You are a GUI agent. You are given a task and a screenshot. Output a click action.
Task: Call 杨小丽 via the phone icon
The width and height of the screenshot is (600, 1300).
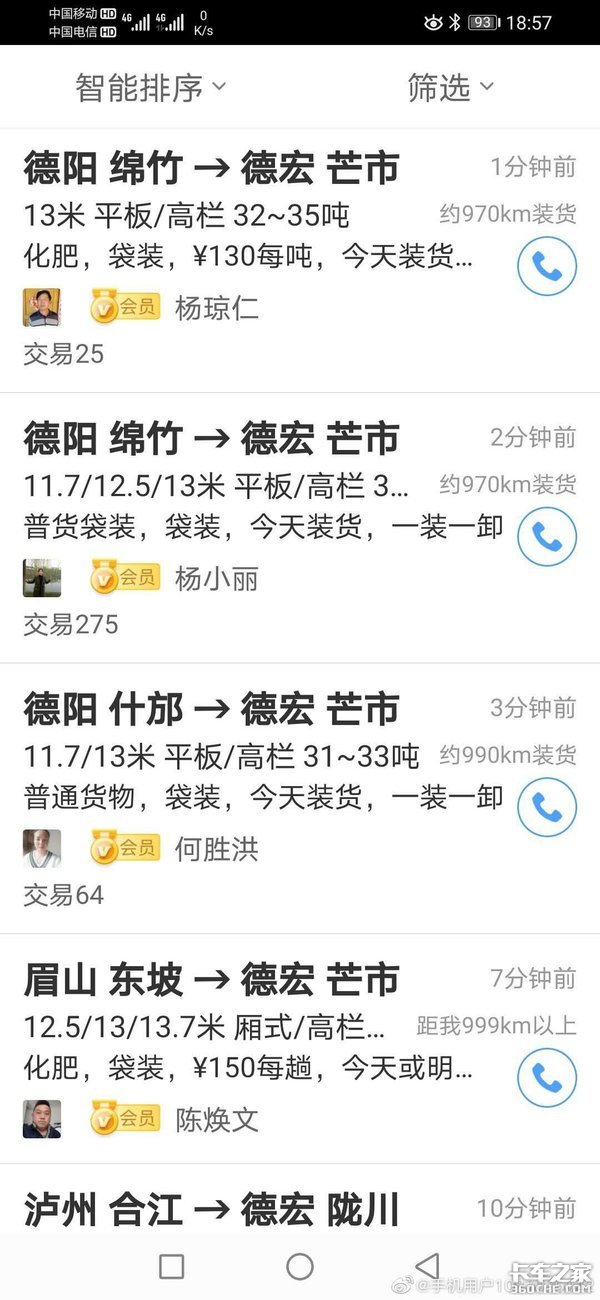[x=546, y=537]
